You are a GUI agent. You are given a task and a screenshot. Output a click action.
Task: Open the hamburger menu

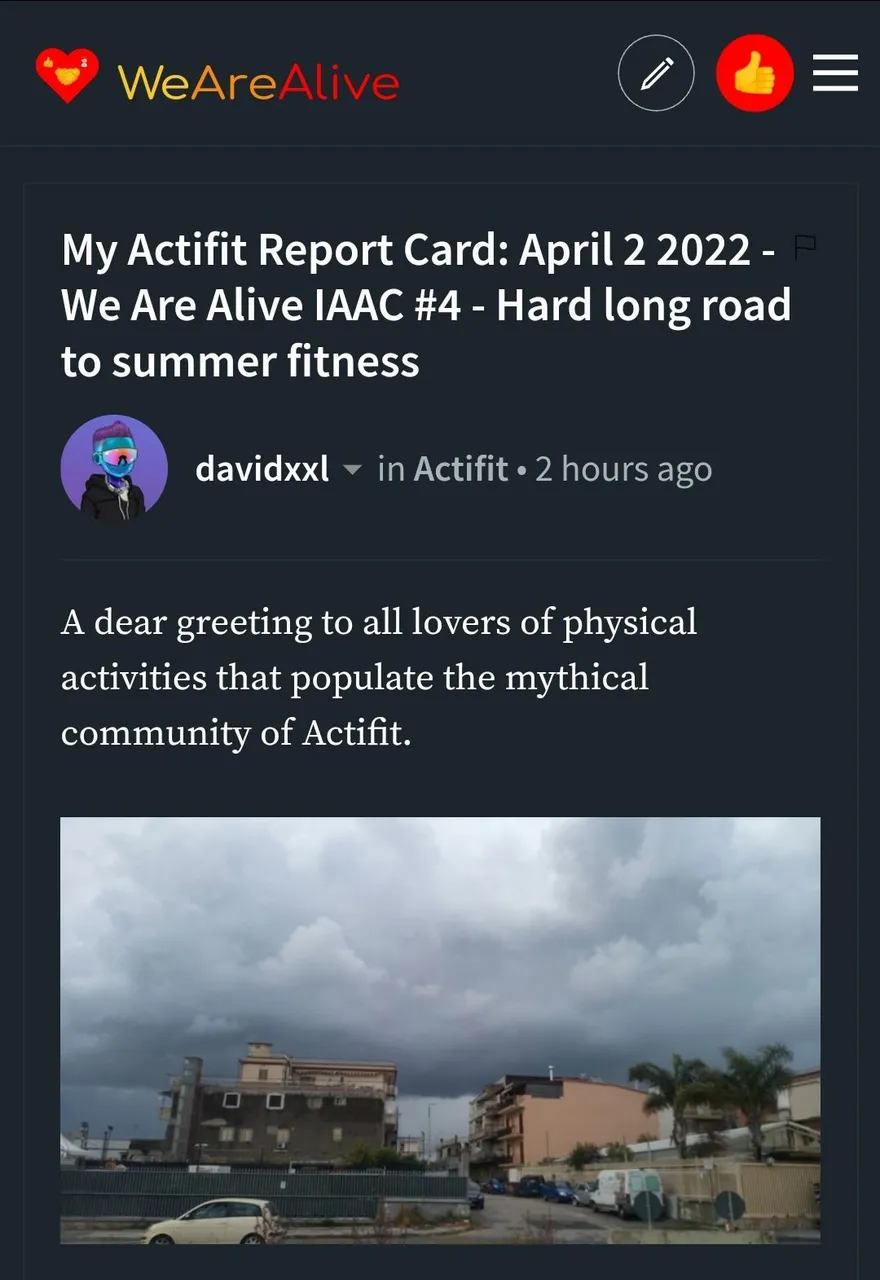coord(835,73)
